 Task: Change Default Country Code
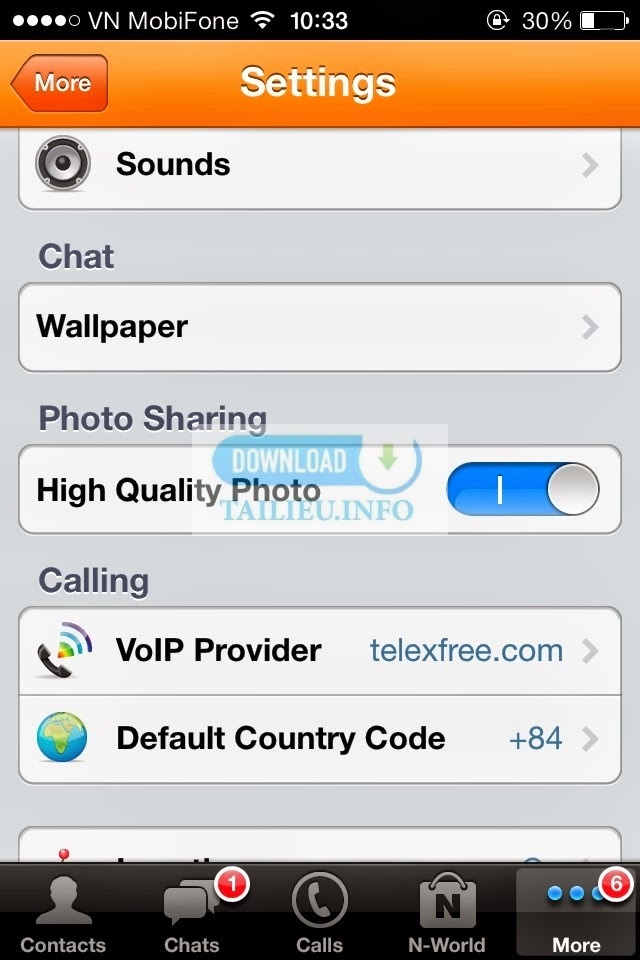pos(320,739)
